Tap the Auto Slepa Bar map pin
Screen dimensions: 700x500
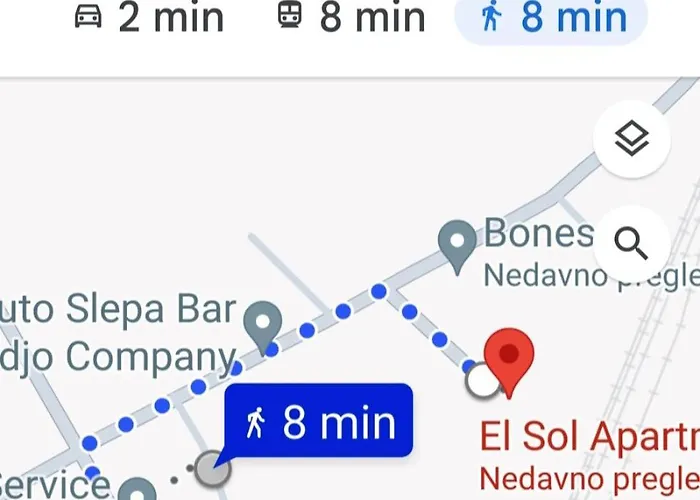pyautogui.click(x=263, y=324)
